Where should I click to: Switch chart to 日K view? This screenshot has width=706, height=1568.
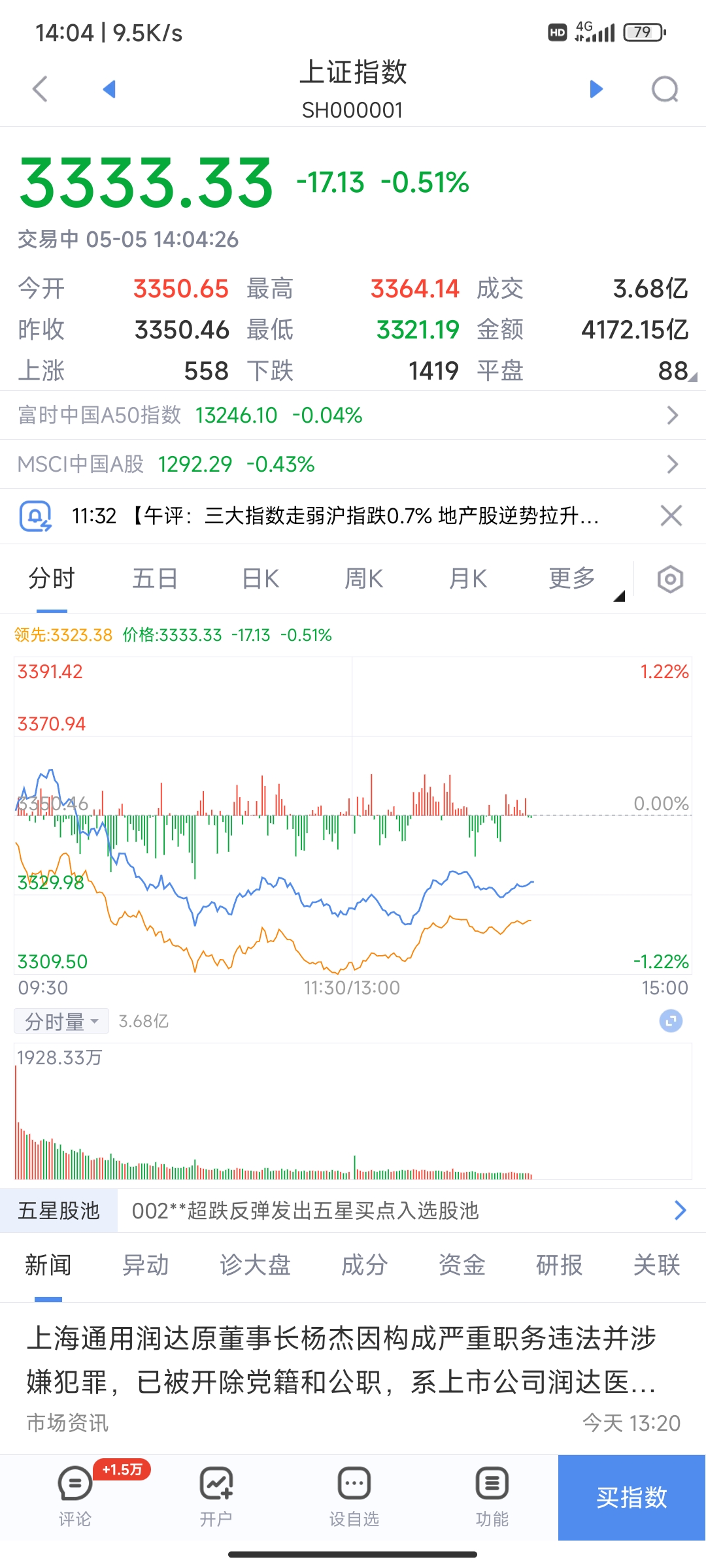coord(260,579)
